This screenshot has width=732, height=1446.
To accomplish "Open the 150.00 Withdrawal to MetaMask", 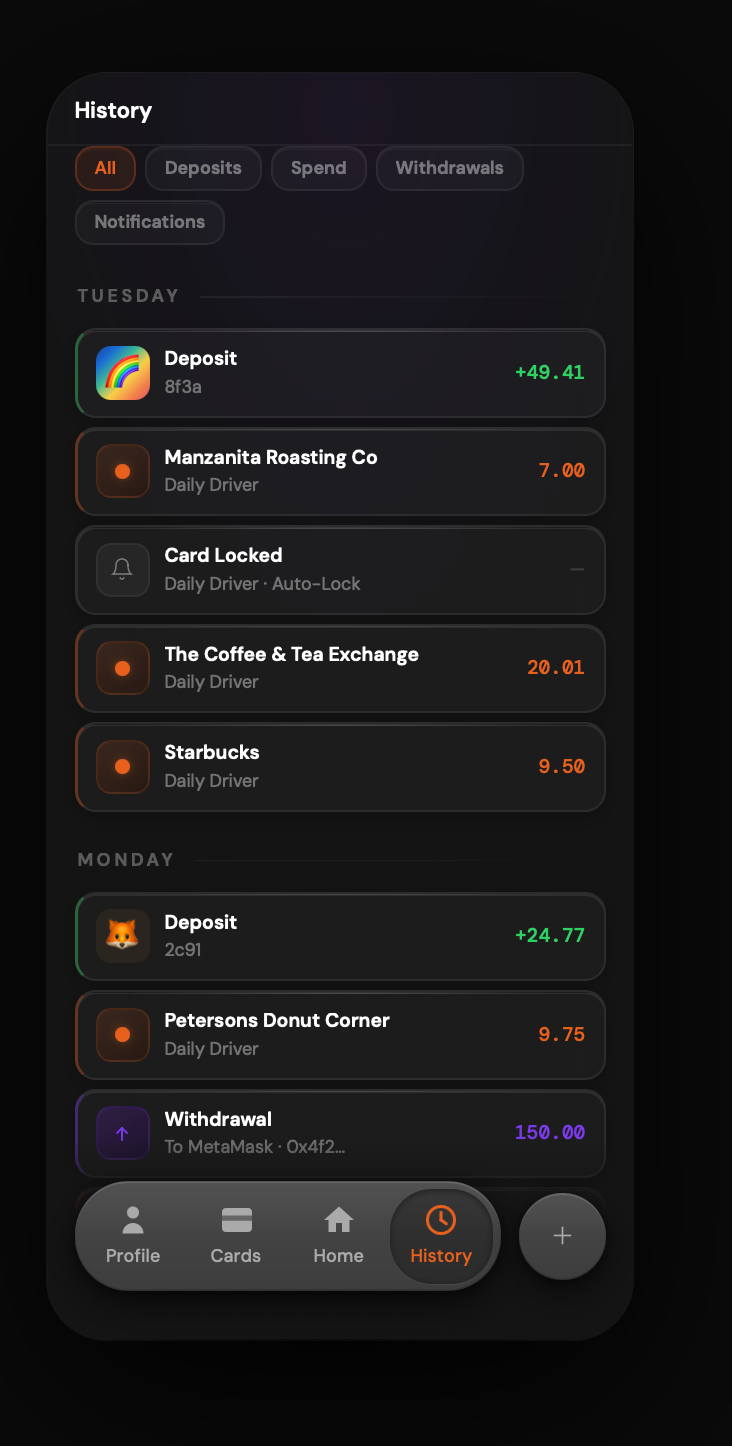I will [x=340, y=1132].
